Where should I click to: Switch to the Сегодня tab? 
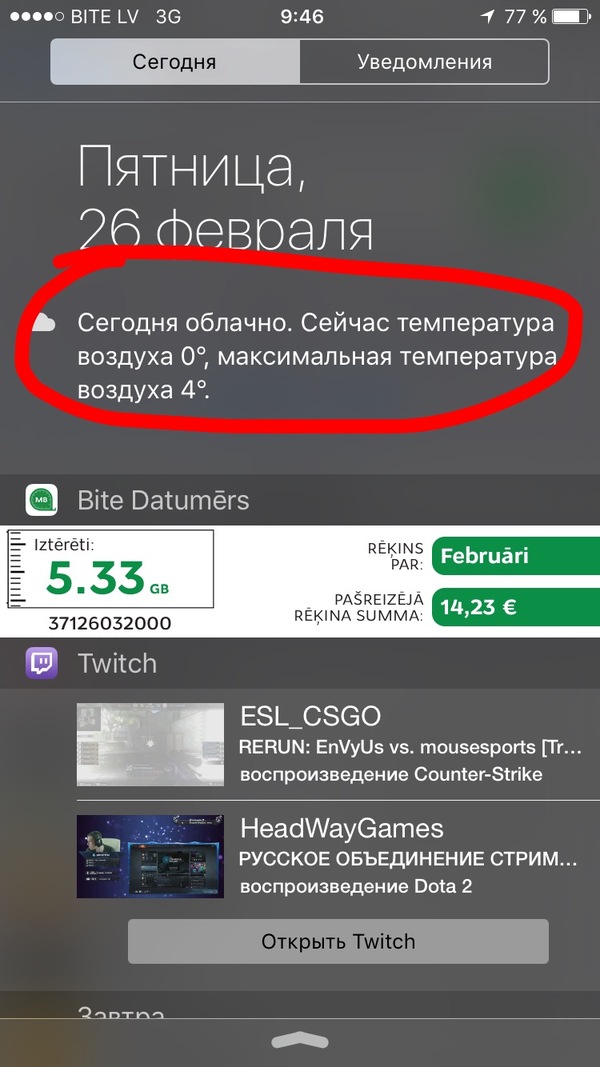[x=175, y=62]
